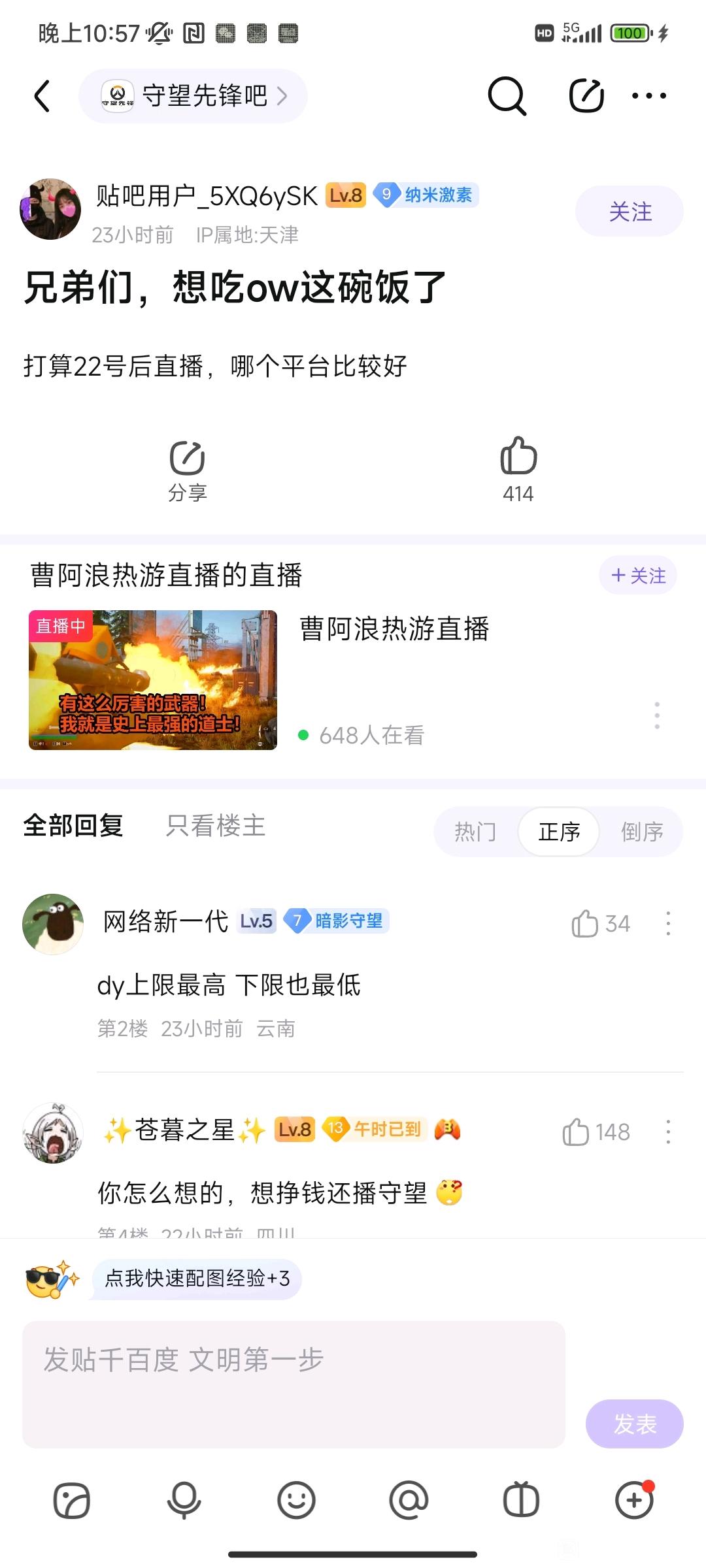Open more options on 网络新一代's reply
Image resolution: width=706 pixels, height=1568 pixels.
(668, 923)
